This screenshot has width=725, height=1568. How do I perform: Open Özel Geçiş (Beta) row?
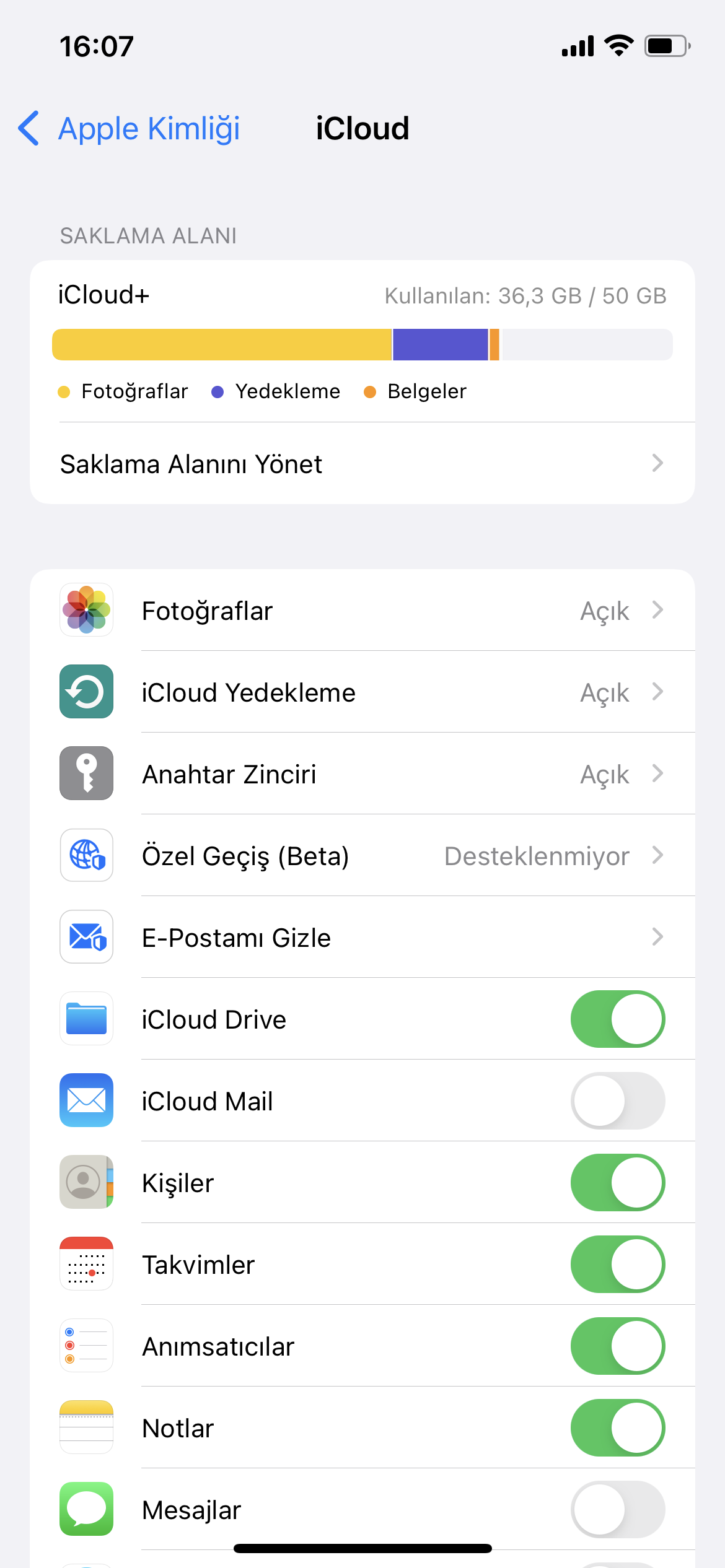click(362, 856)
